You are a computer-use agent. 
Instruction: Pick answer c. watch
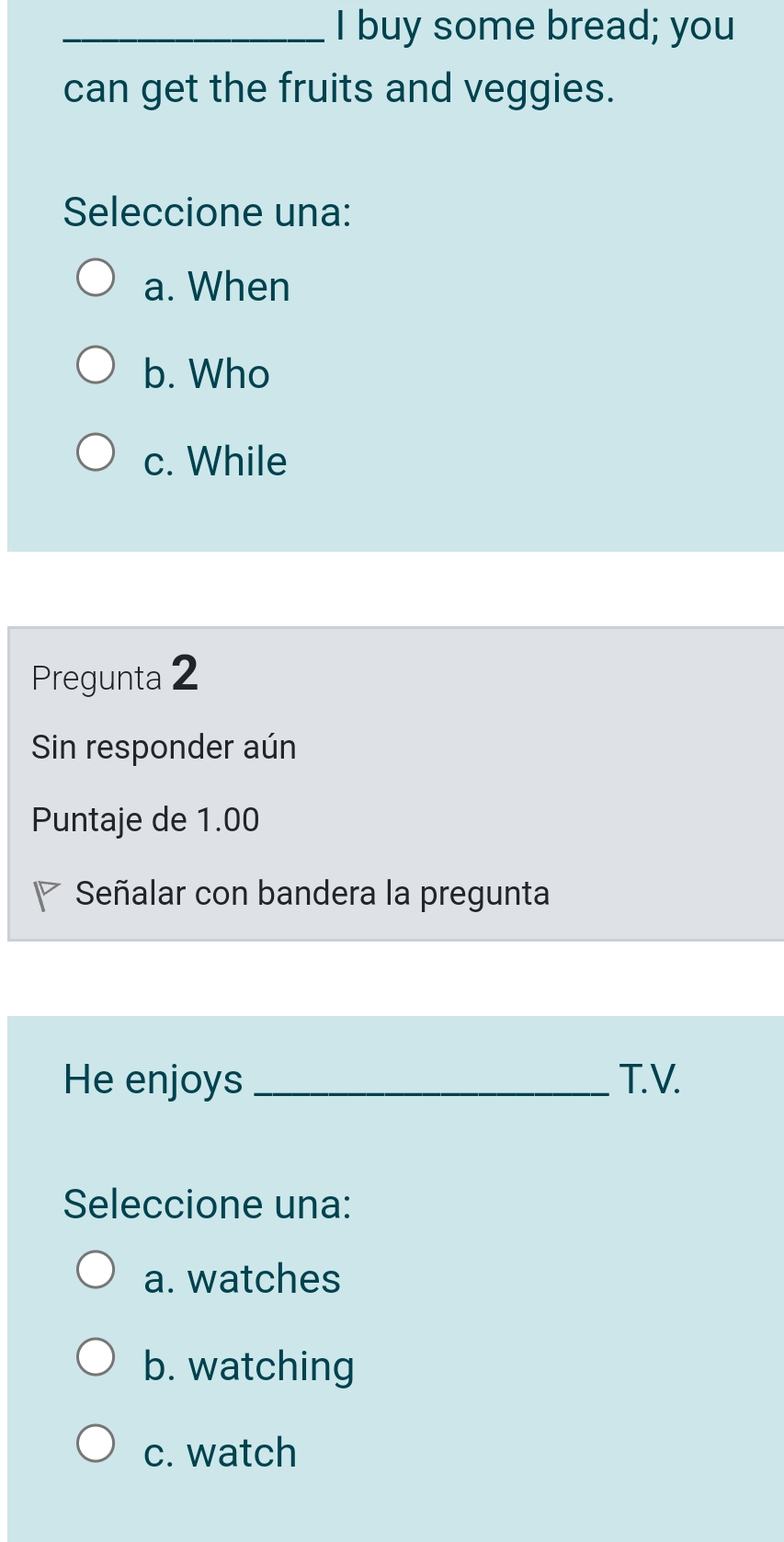click(96, 1445)
